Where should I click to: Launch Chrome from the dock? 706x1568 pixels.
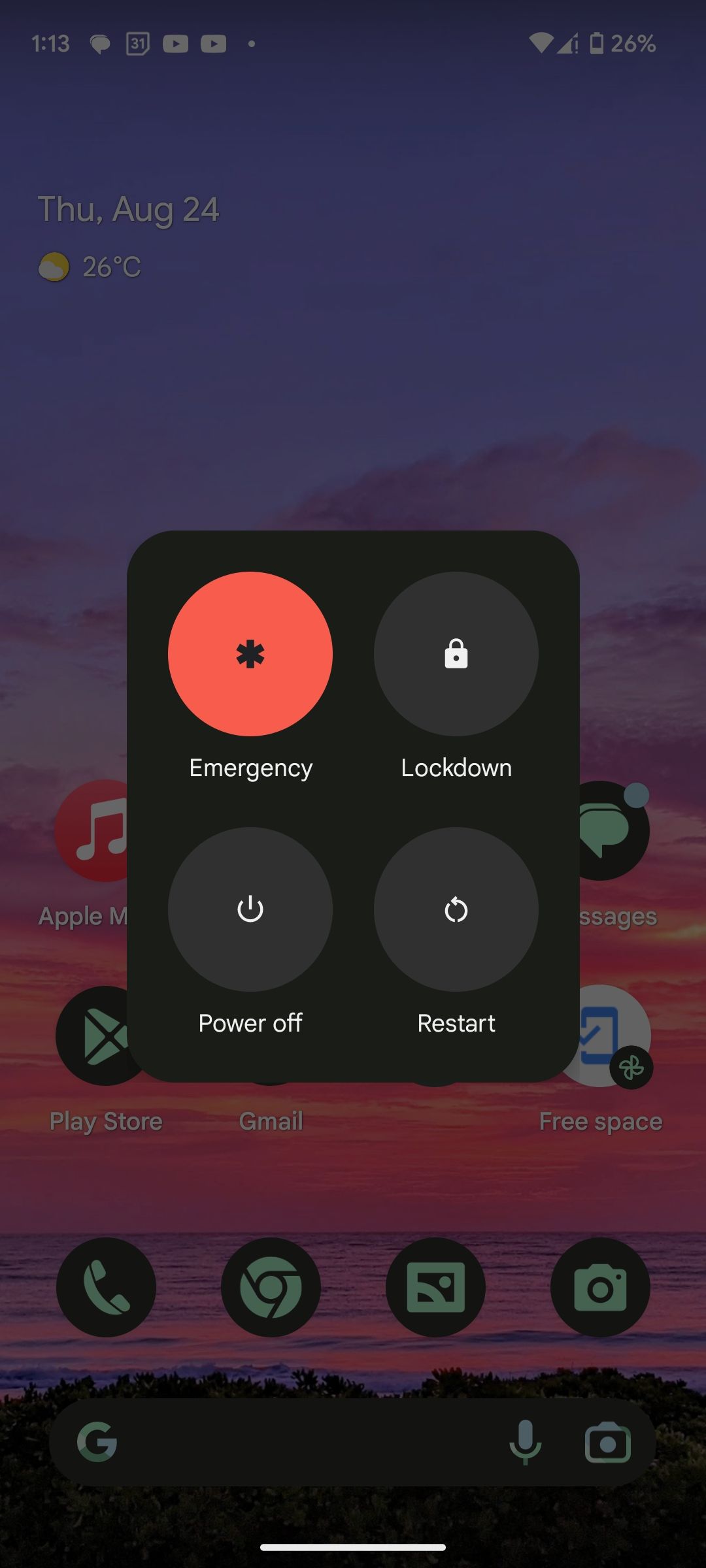pyautogui.click(x=271, y=1286)
